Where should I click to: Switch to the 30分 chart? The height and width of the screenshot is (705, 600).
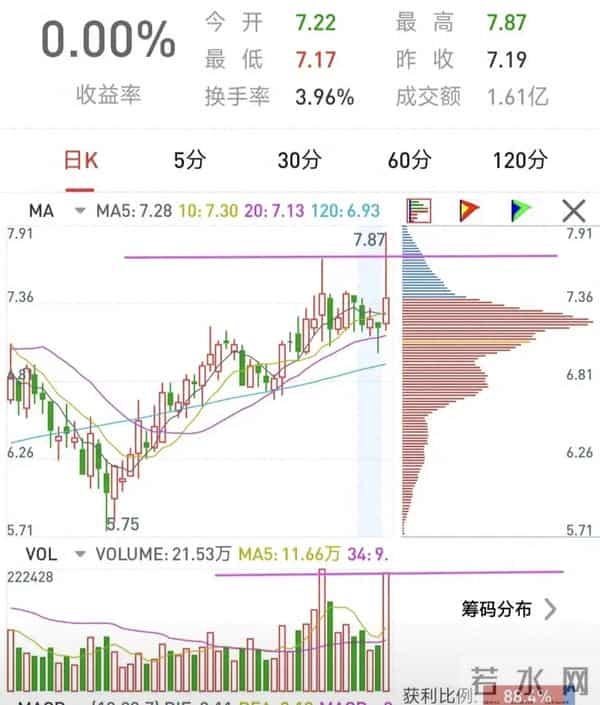(x=299, y=160)
